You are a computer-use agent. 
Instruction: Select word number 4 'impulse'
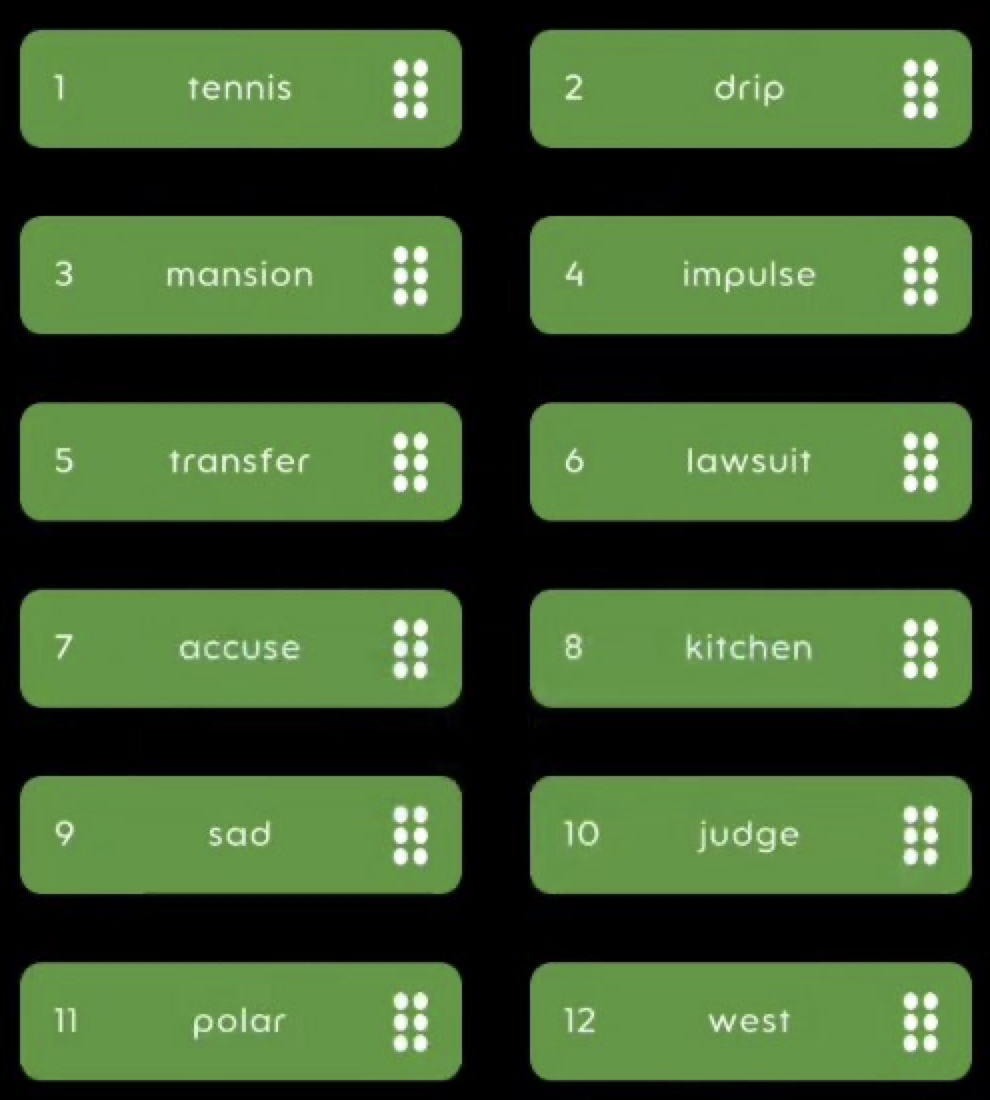pos(750,275)
